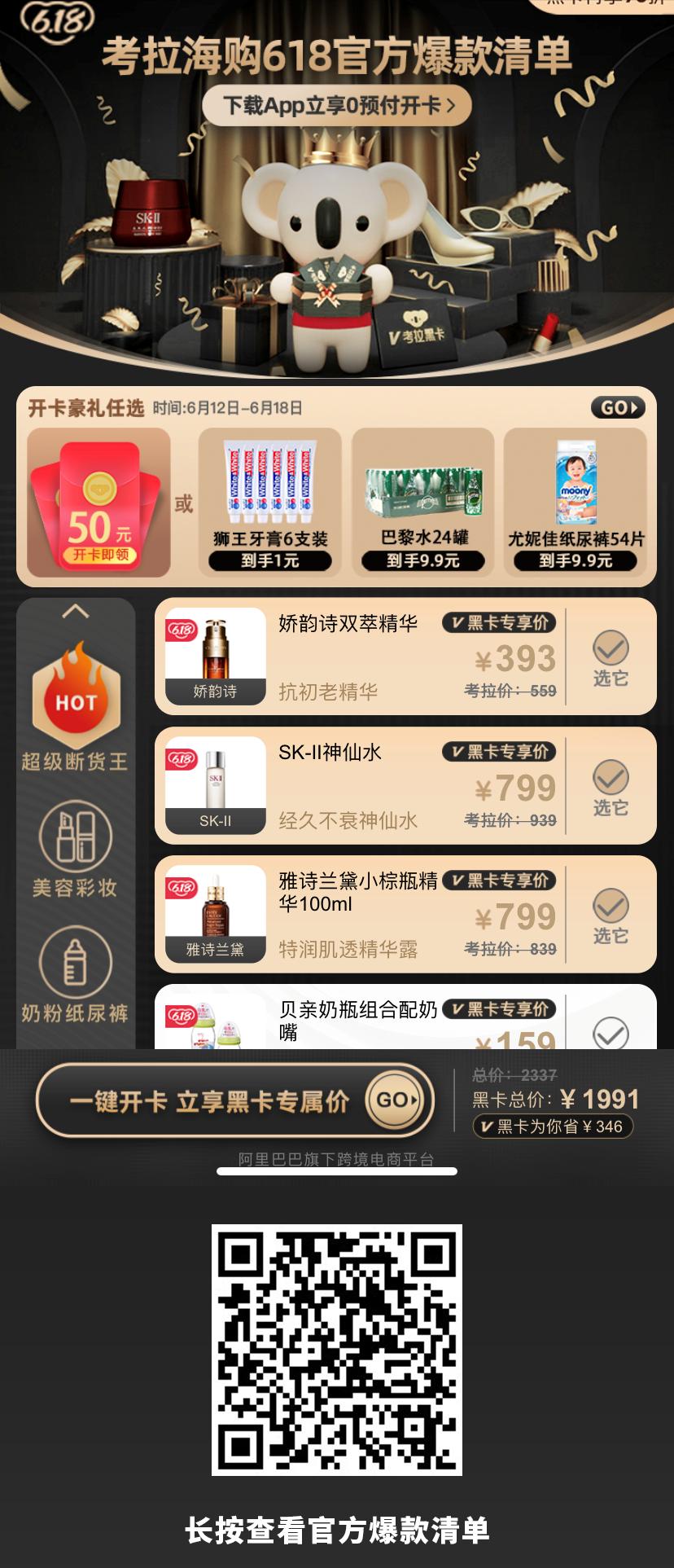Click the V黑卡为你省¥346 badge at the bottom
674x1568 pixels.
(x=553, y=1125)
